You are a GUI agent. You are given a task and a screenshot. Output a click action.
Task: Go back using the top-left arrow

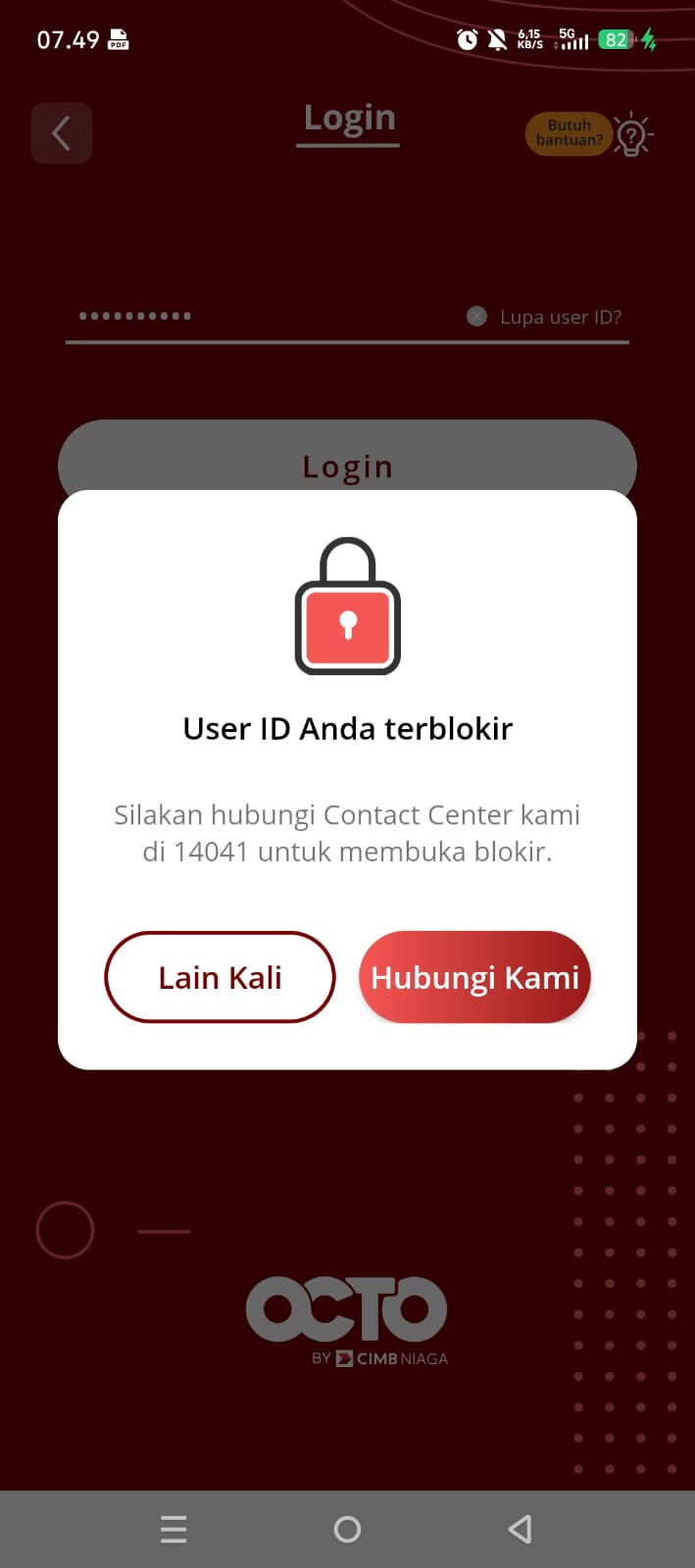click(62, 133)
